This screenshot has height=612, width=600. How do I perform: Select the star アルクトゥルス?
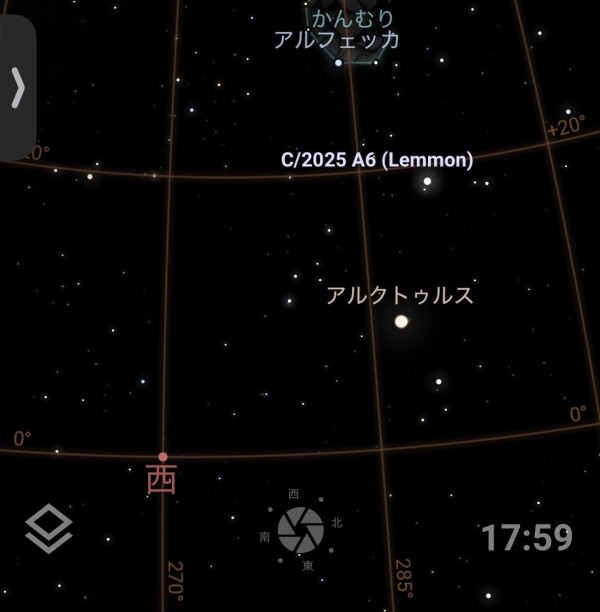(x=401, y=321)
